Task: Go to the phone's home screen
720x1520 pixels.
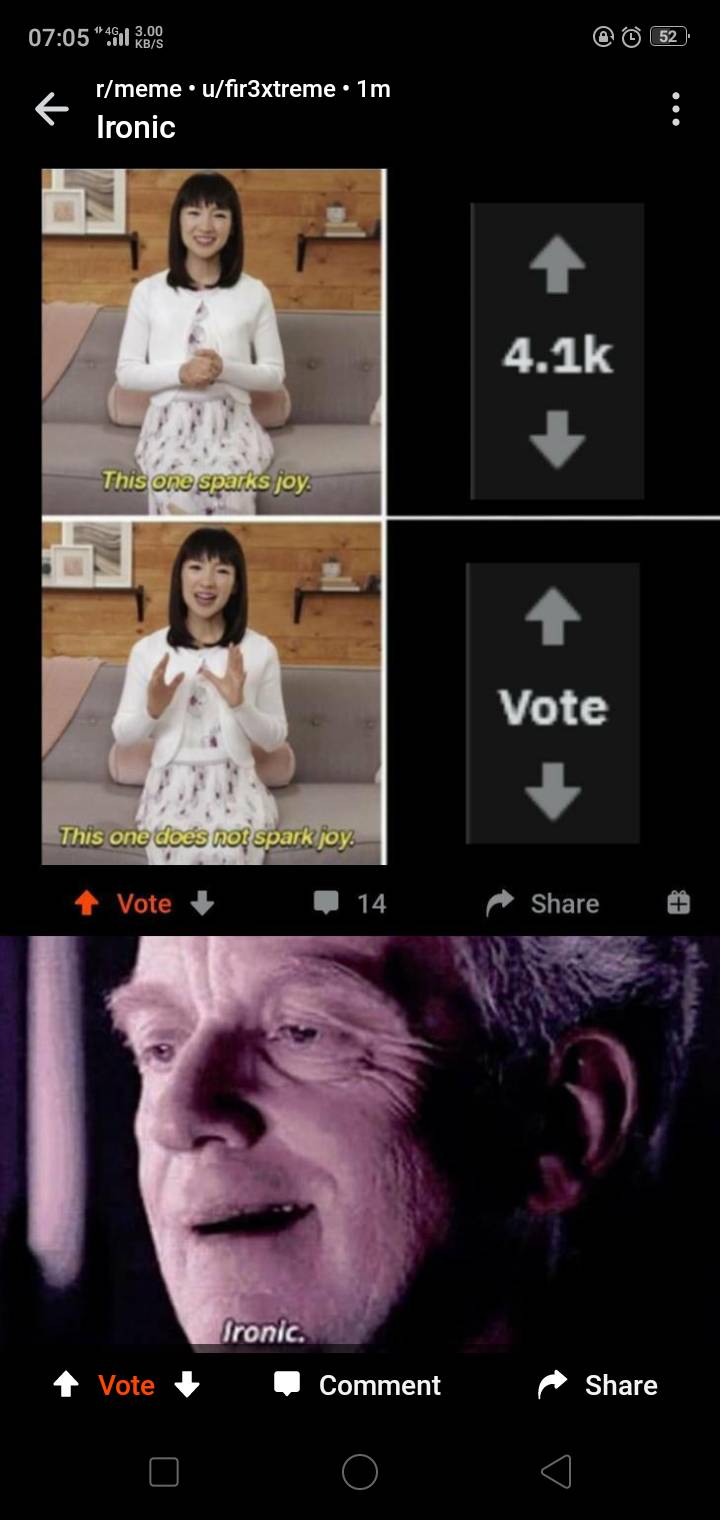Action: [360, 1471]
